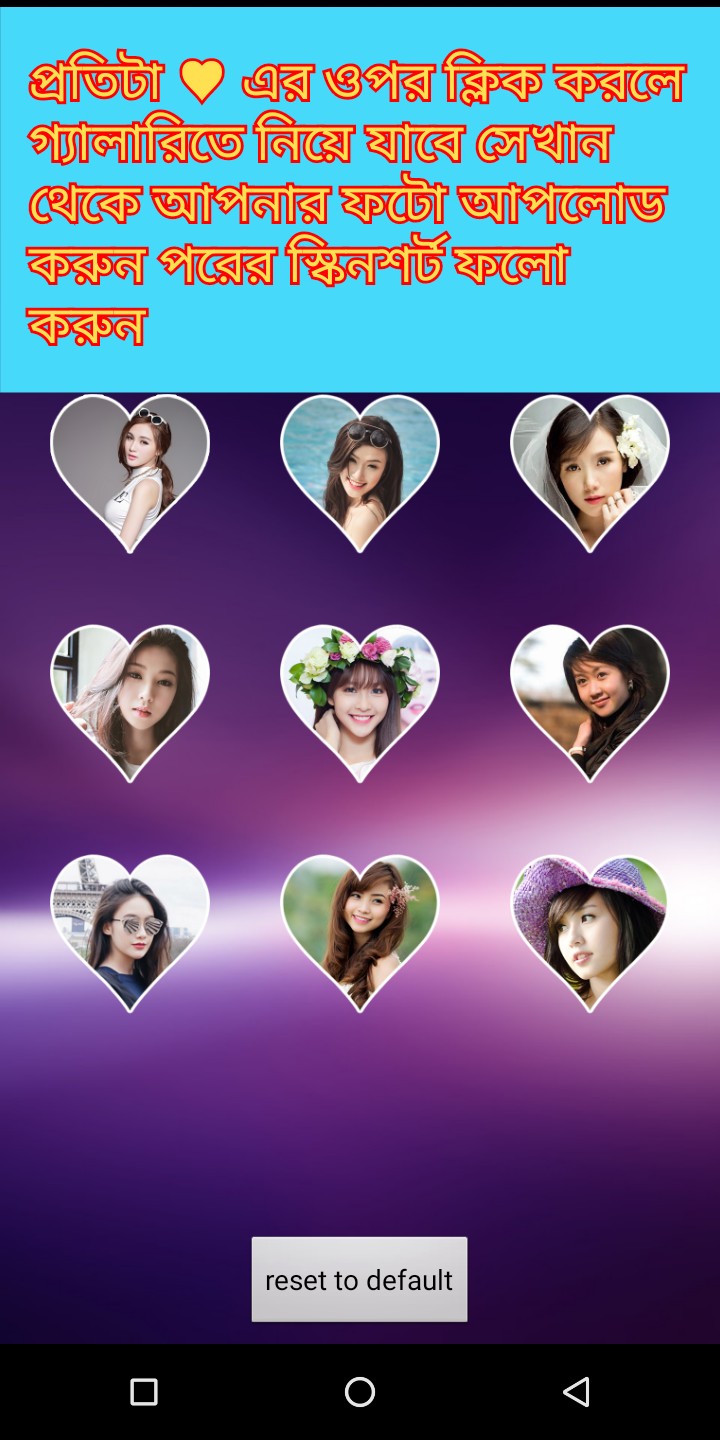Open the heart with the bride in a veil

590,468
